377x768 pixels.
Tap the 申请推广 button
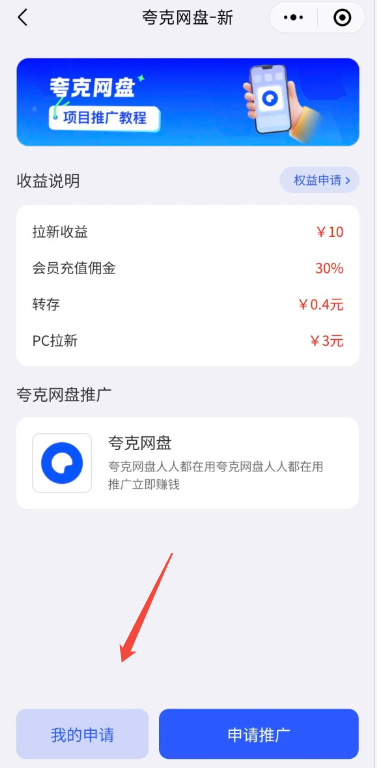259,734
